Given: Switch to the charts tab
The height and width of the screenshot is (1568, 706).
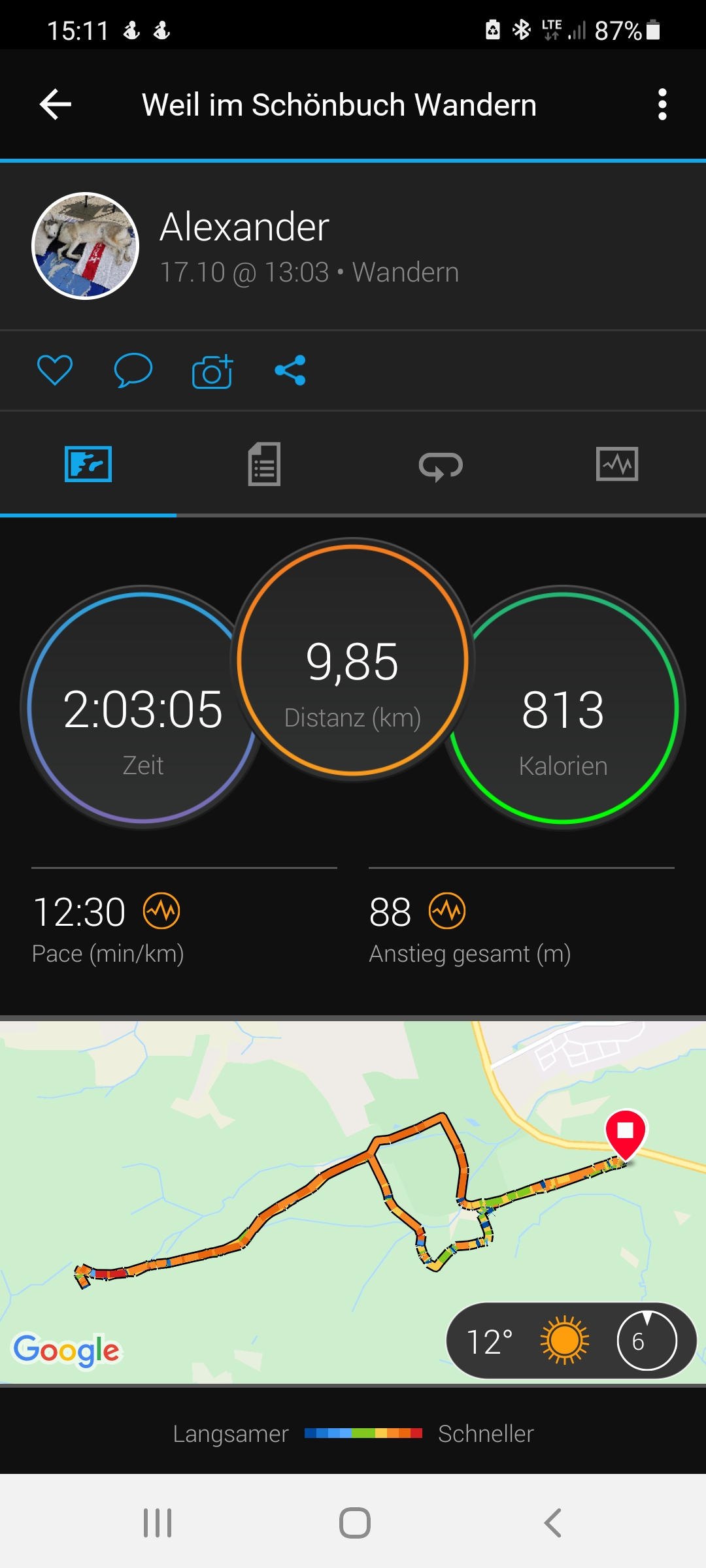Looking at the screenshot, I should click(x=617, y=465).
